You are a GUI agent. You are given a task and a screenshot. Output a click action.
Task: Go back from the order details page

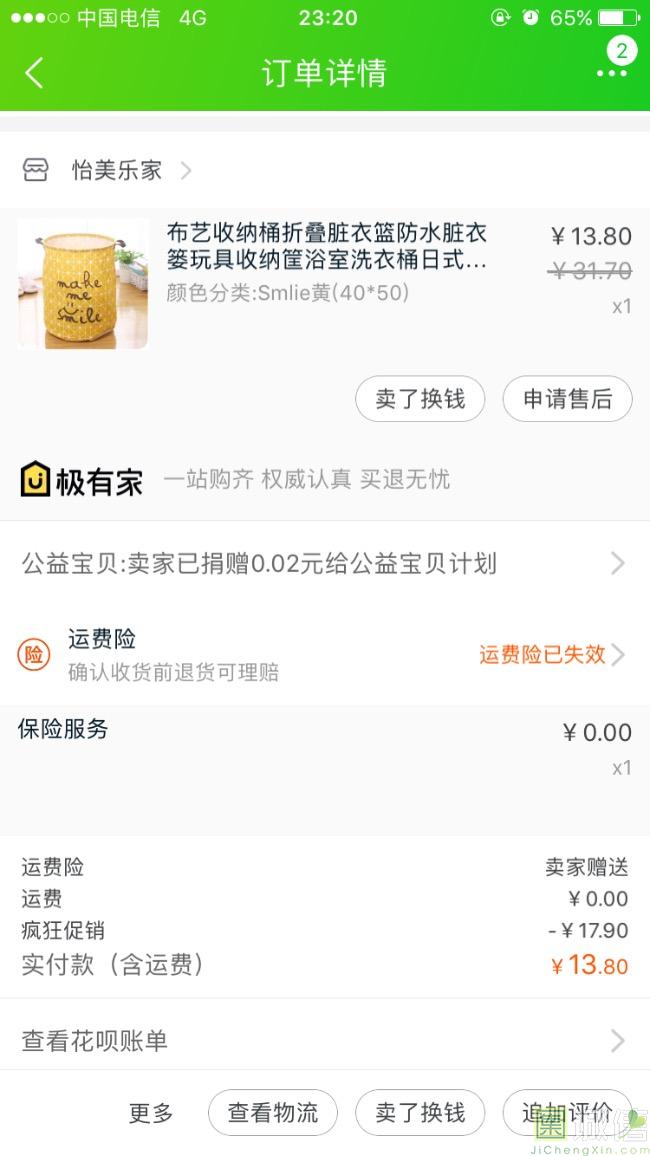pyautogui.click(x=34, y=73)
